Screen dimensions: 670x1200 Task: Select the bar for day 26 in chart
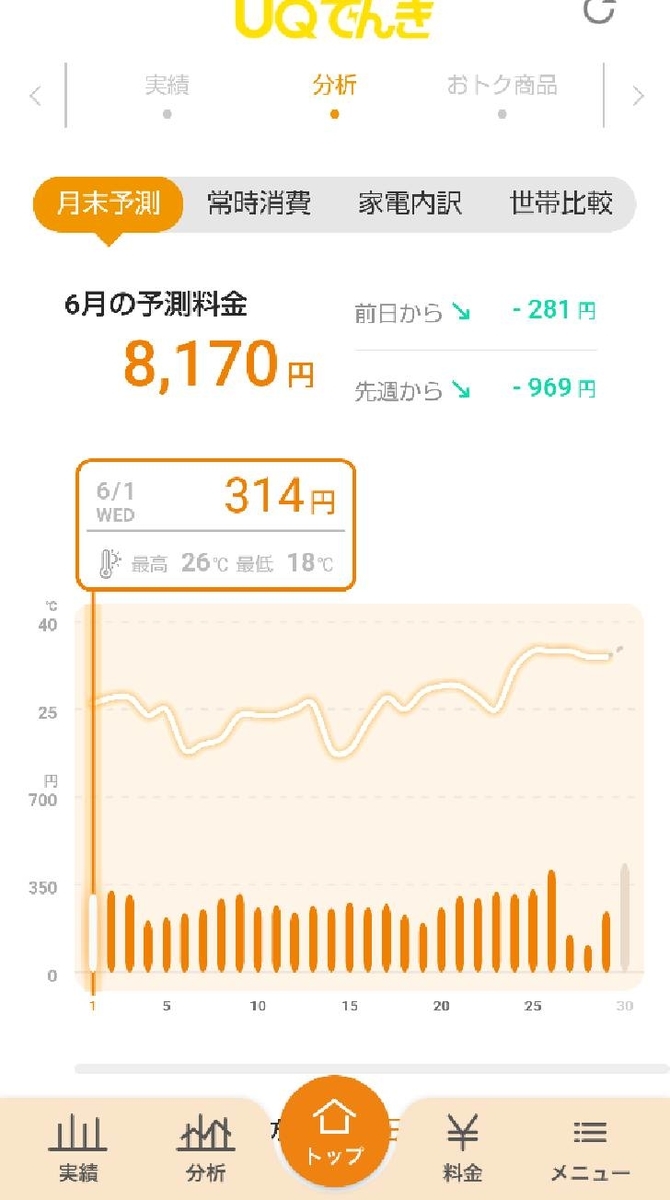(x=551, y=921)
